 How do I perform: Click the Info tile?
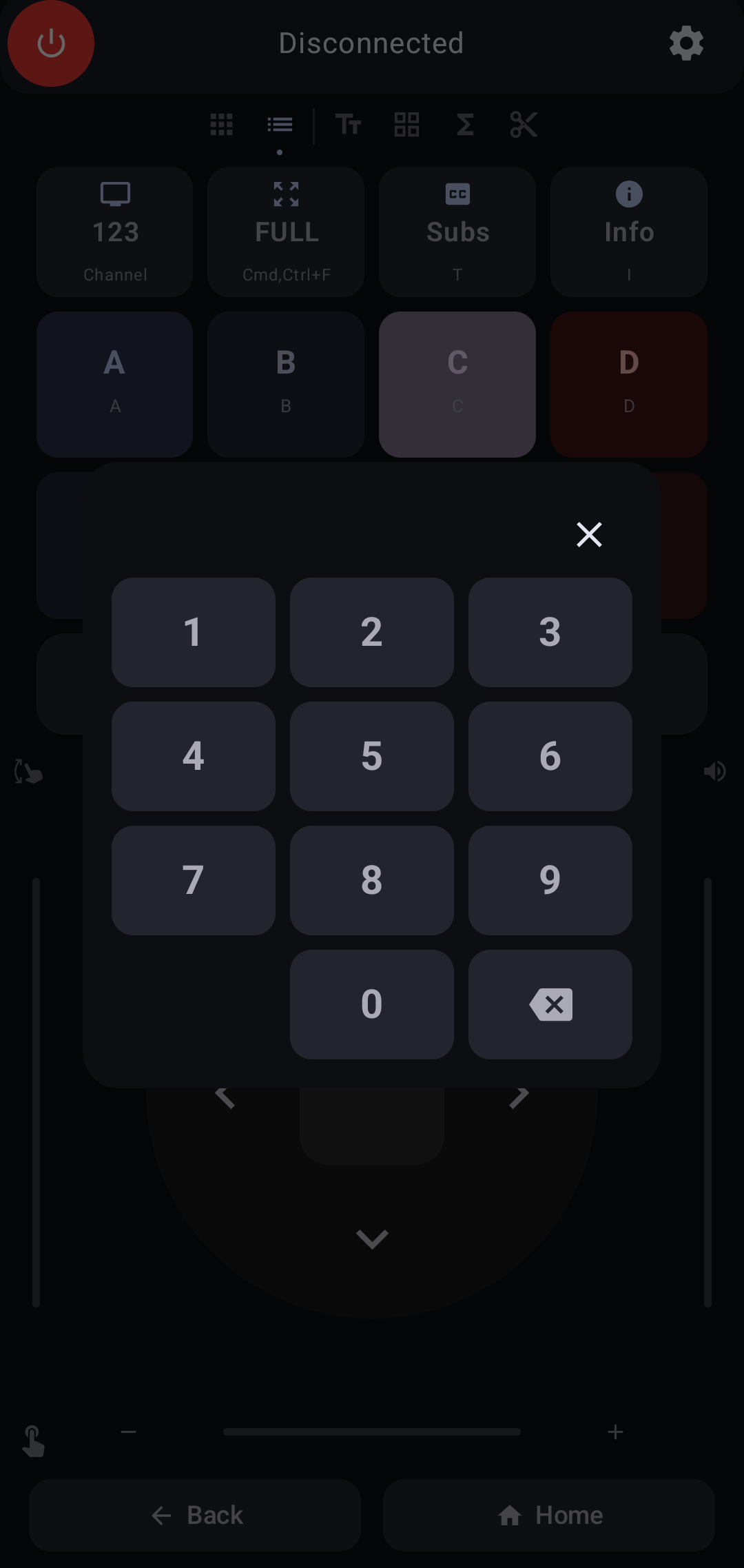pos(628,232)
